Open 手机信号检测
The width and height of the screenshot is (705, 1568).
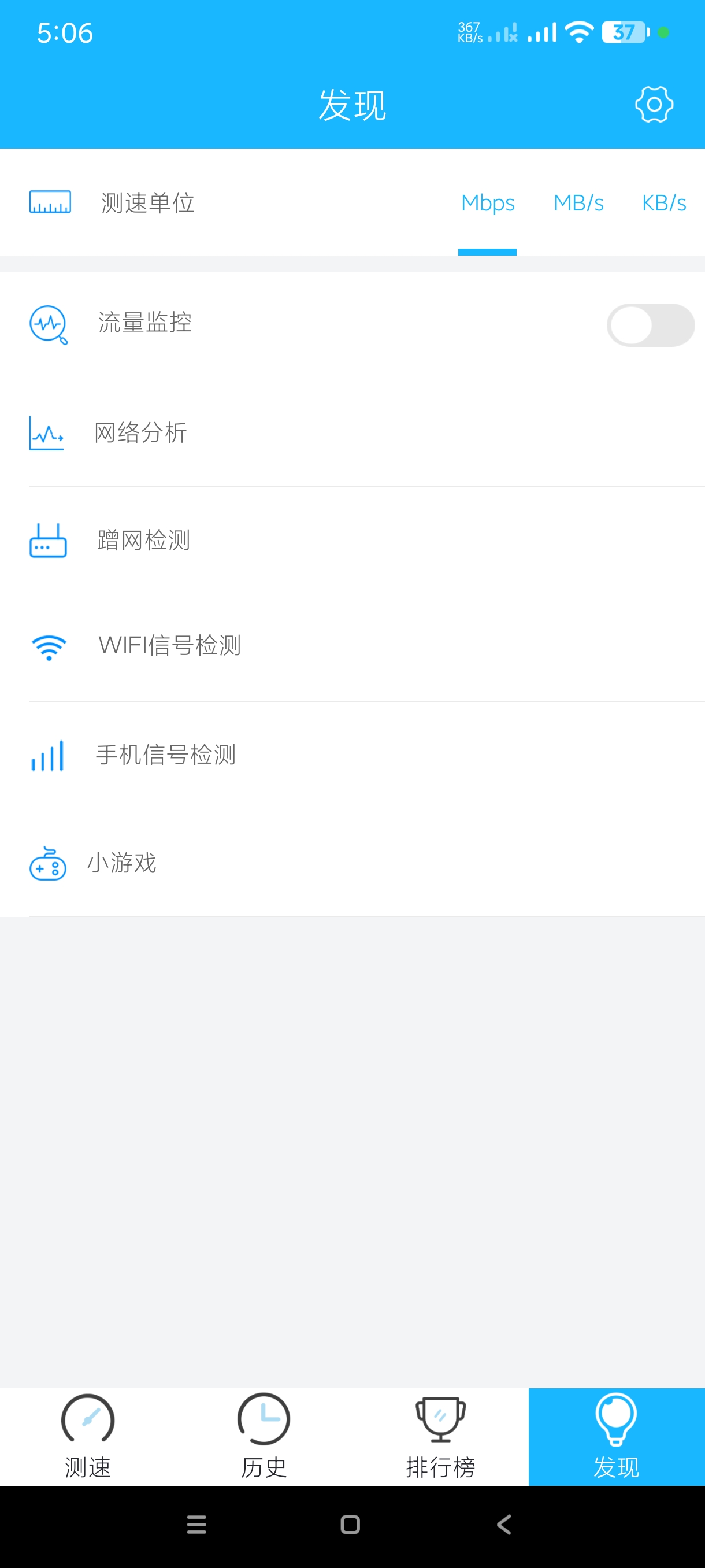click(165, 755)
